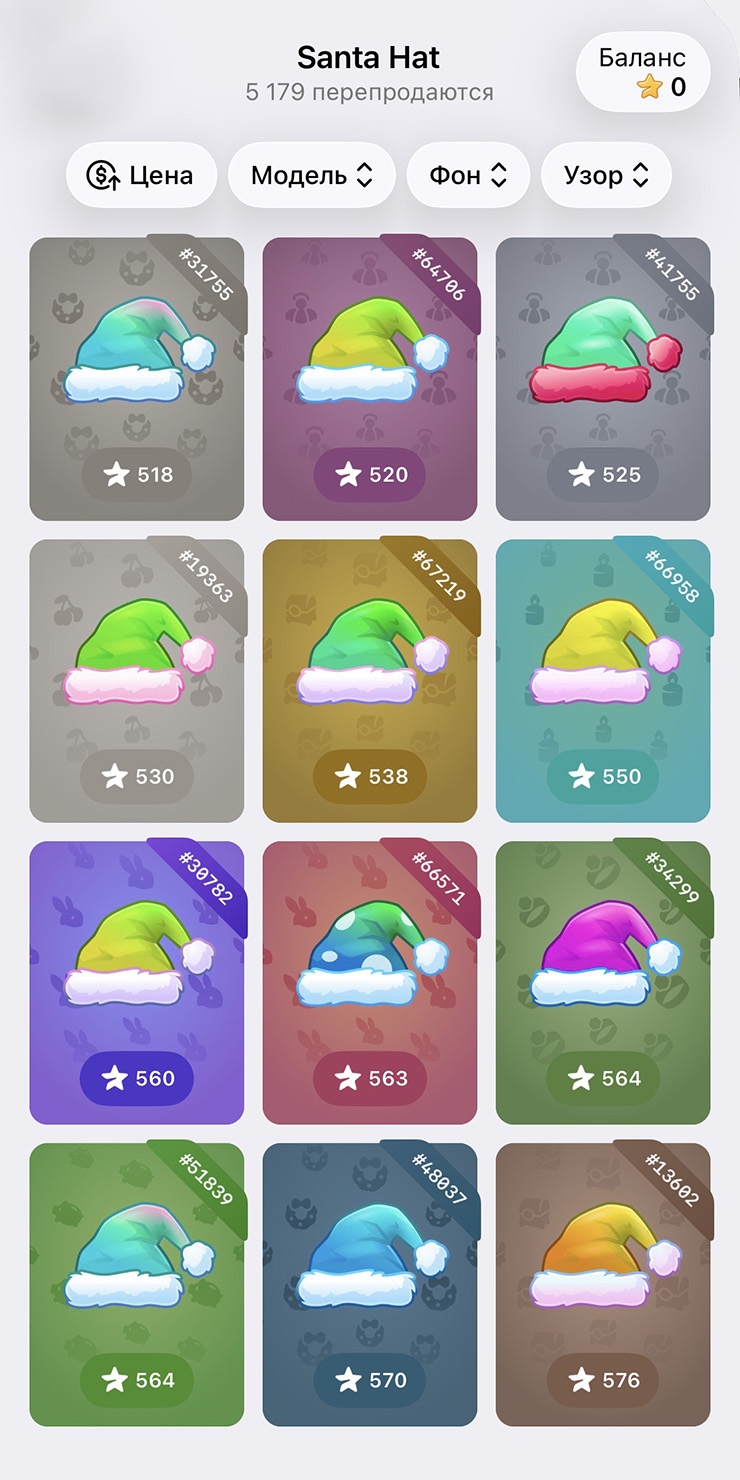Open Santa Hat #64706 card
Viewport: 740px width, 1480px height.
tap(370, 378)
